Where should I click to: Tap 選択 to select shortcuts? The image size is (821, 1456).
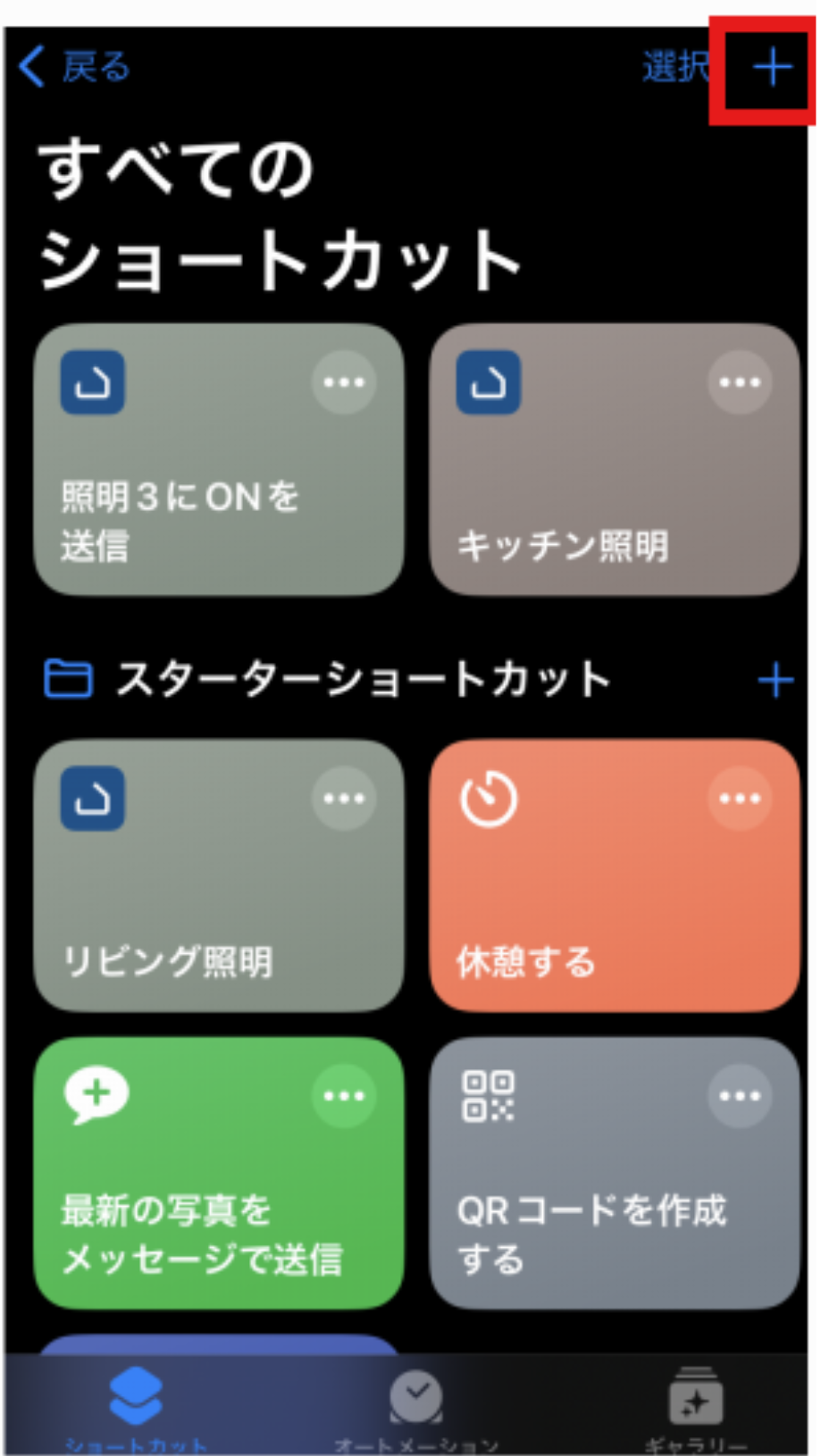coord(675,67)
